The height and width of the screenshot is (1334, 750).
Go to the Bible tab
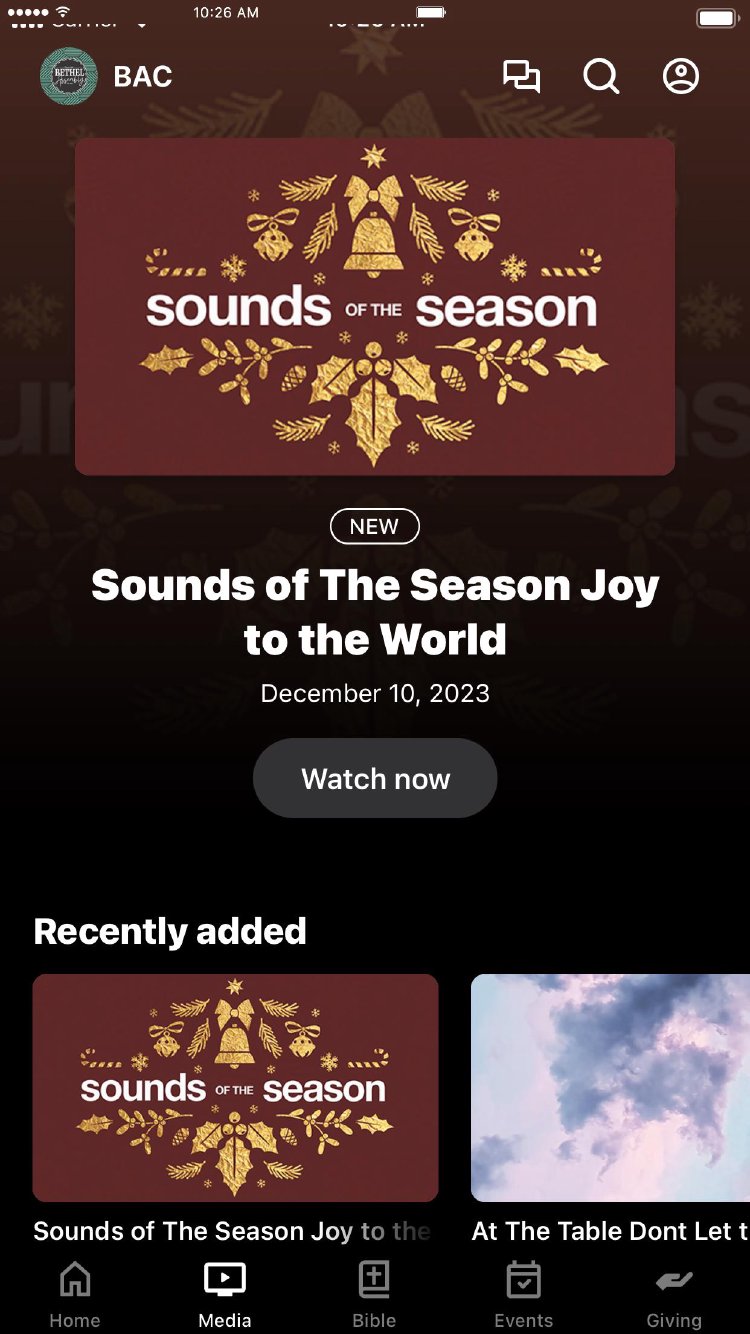(x=374, y=1295)
